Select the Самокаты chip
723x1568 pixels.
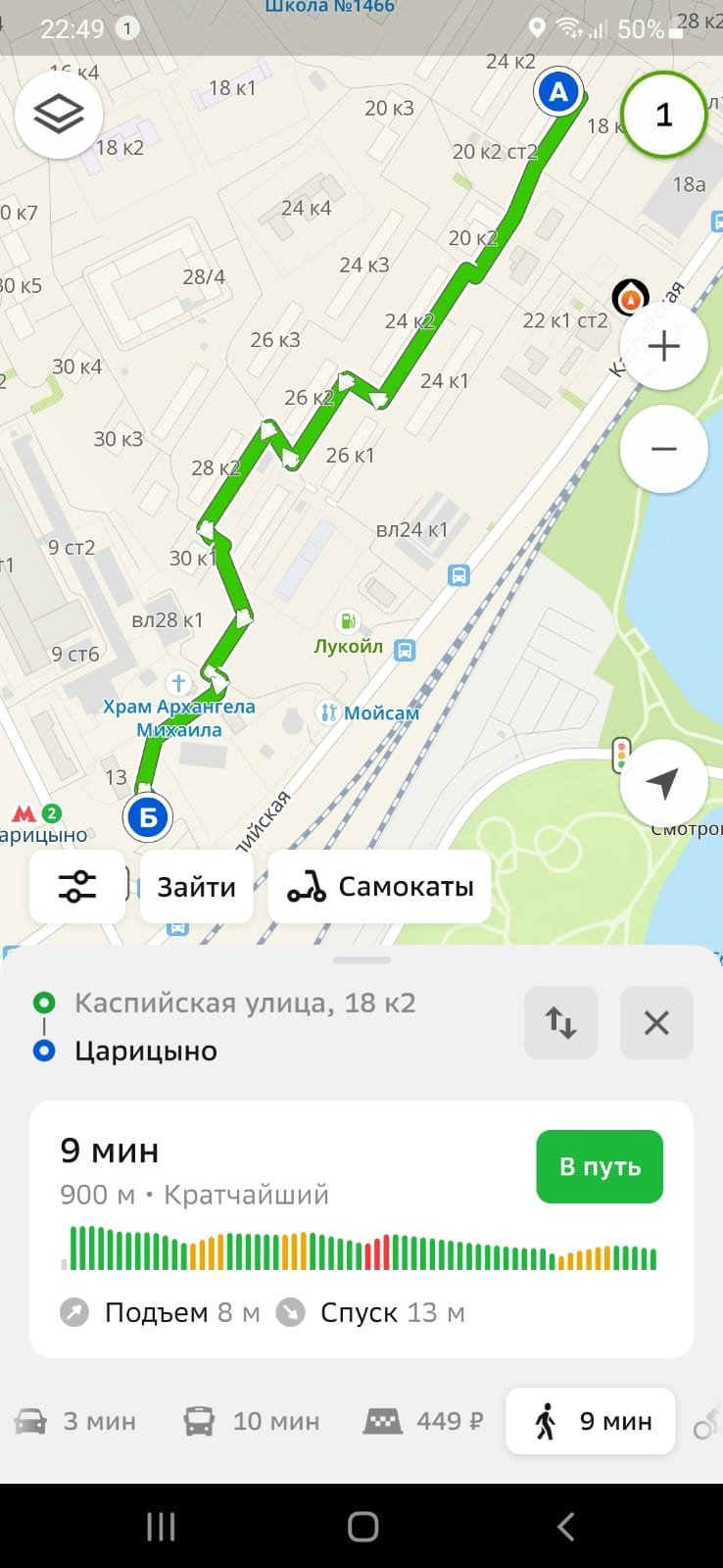click(379, 886)
